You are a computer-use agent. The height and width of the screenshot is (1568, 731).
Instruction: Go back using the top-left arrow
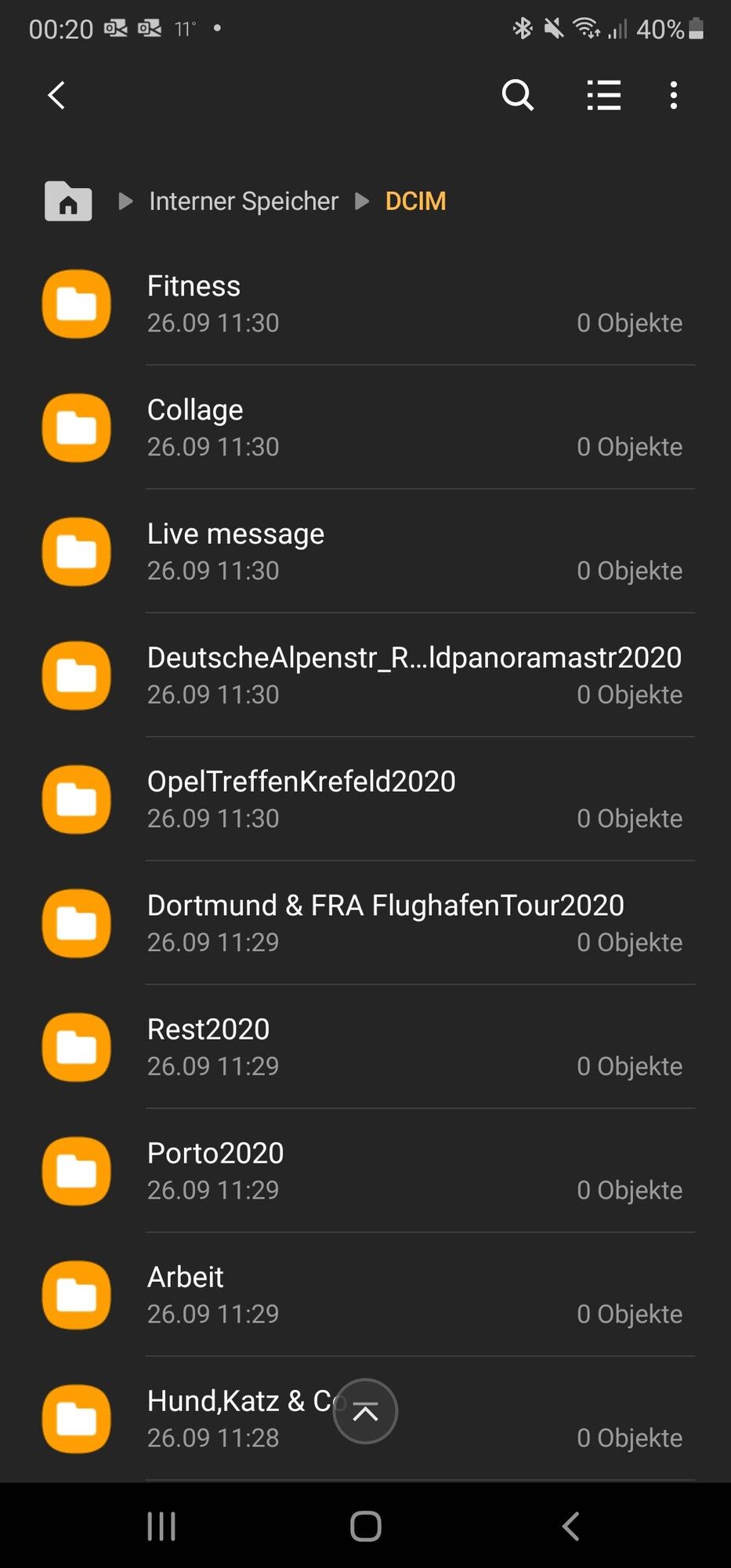click(56, 96)
